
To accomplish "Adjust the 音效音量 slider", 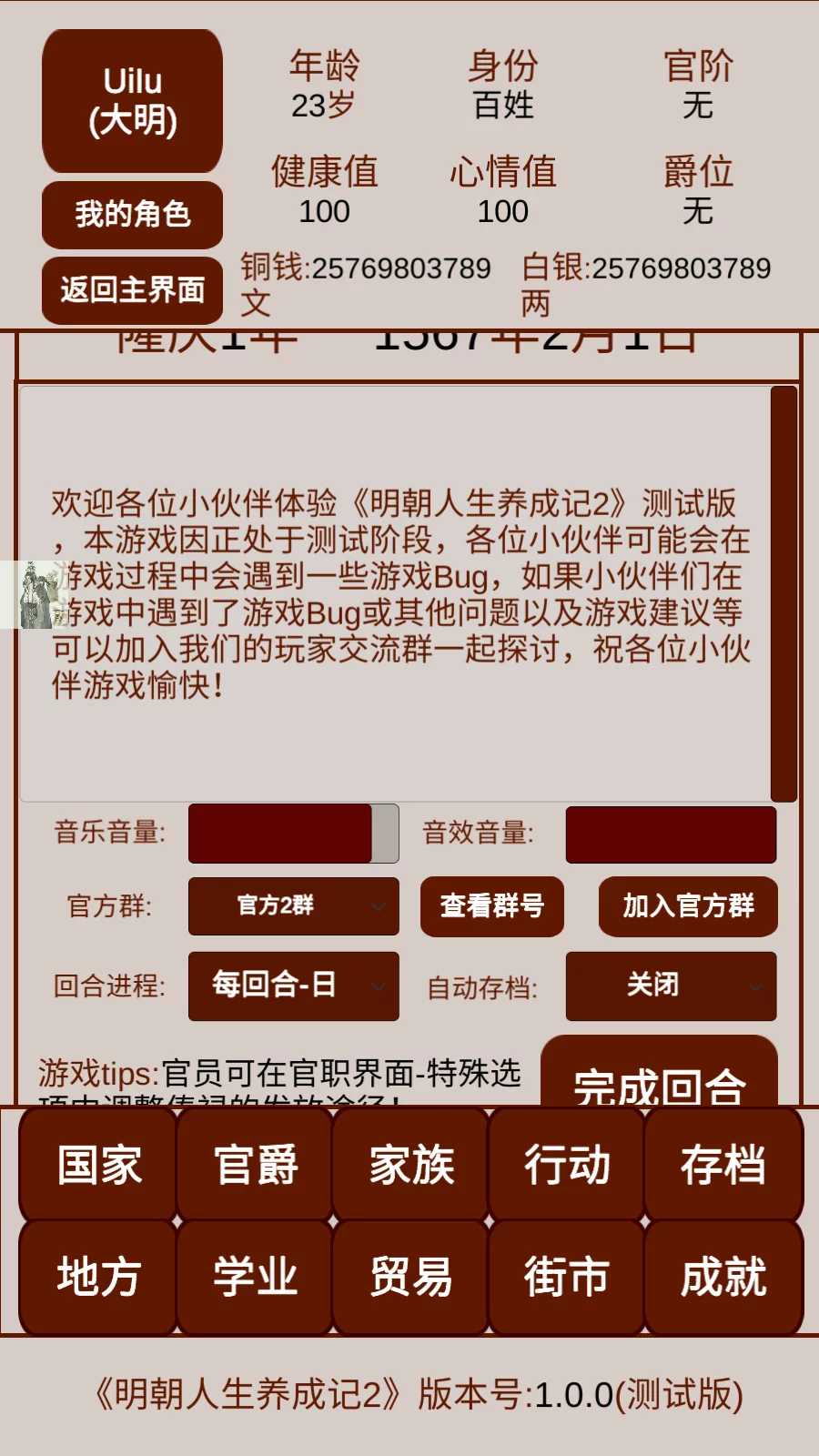I will (671, 834).
